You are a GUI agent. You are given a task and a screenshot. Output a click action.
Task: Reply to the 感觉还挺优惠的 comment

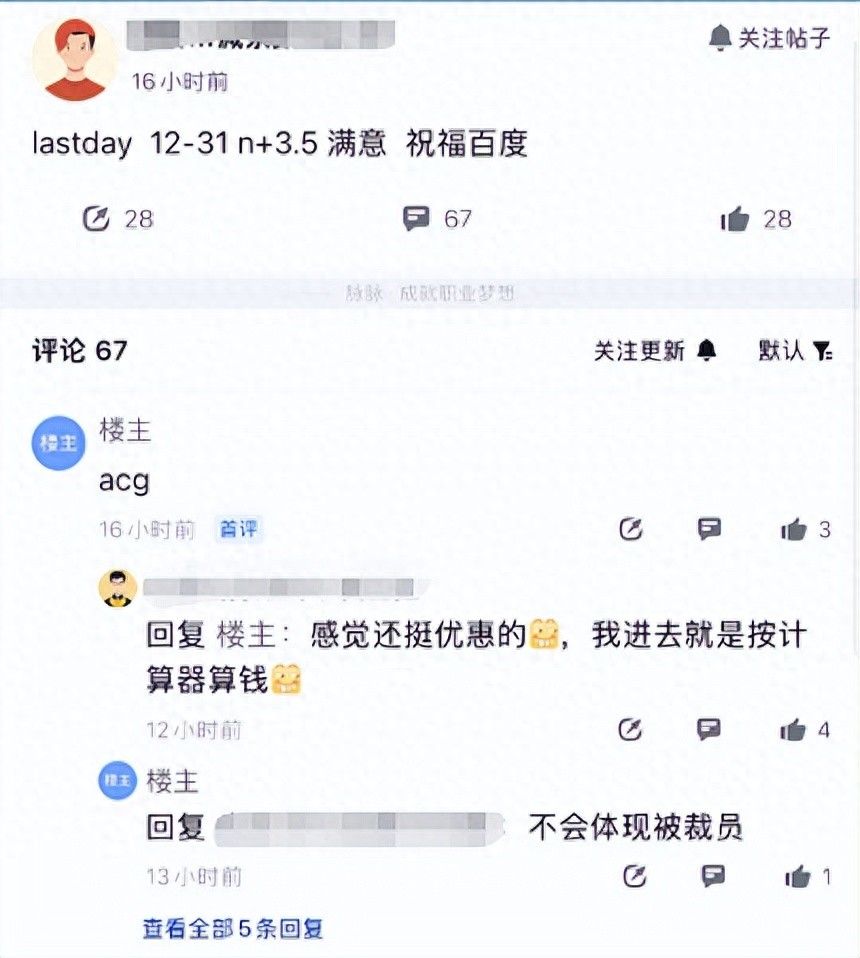pyautogui.click(x=710, y=730)
